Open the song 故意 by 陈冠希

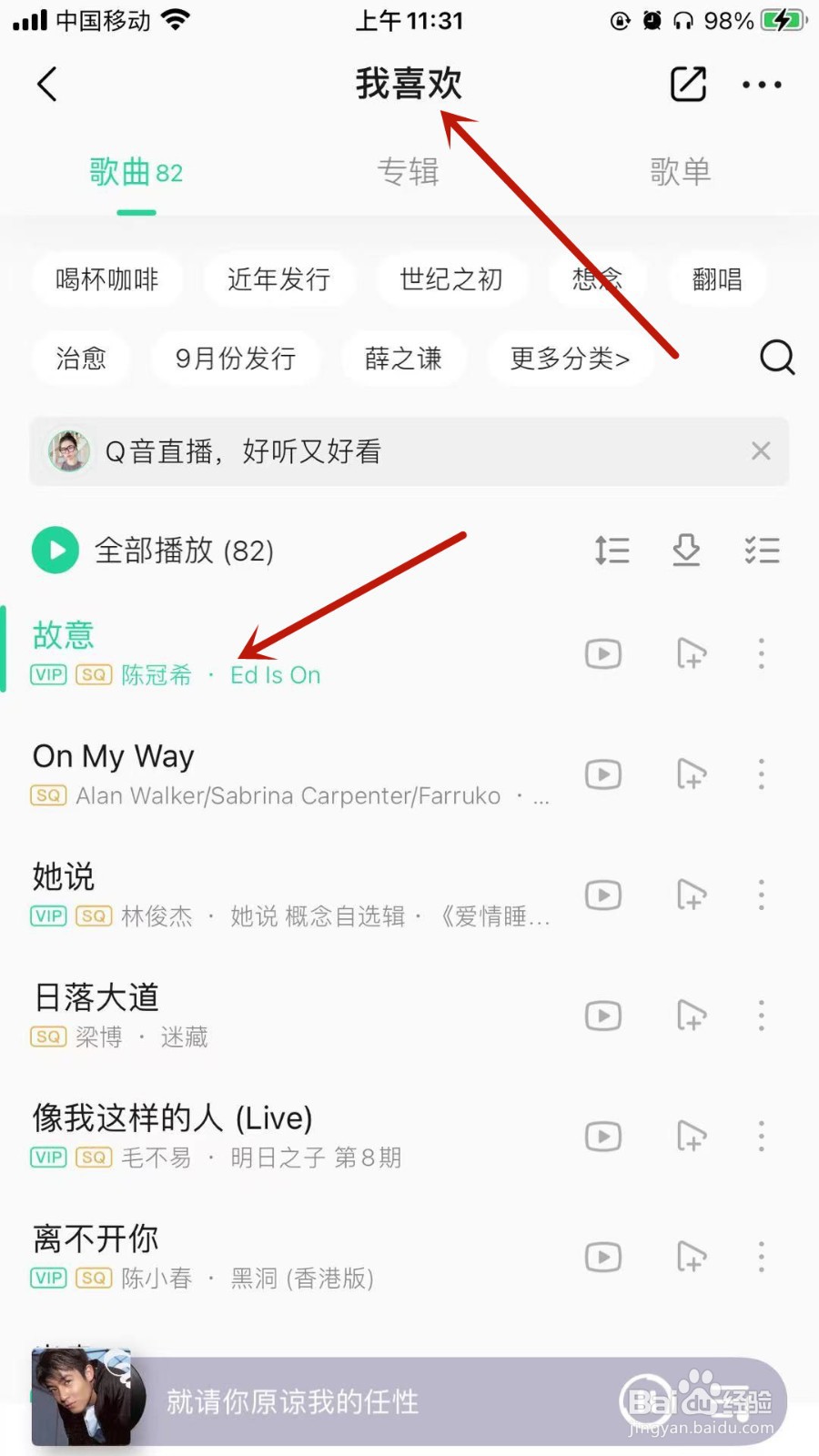[x=63, y=635]
